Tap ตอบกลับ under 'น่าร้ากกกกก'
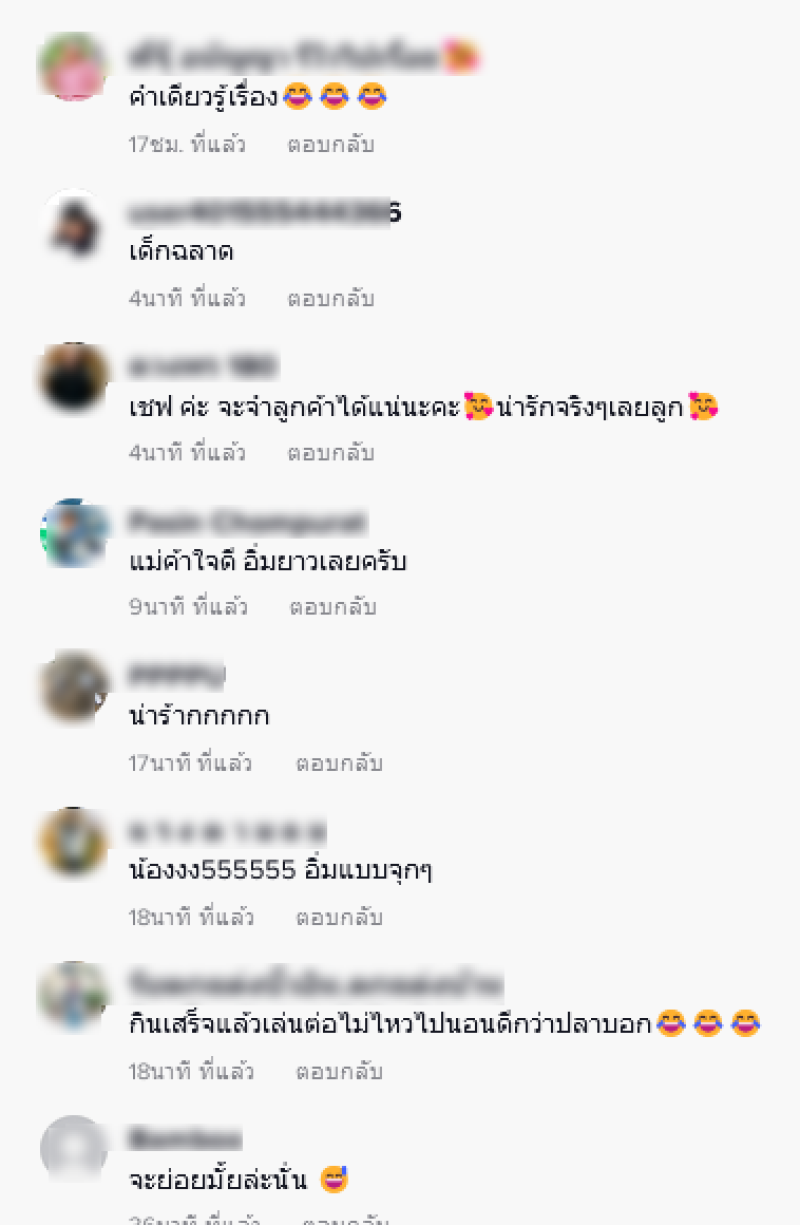The image size is (800, 1225). tap(338, 763)
